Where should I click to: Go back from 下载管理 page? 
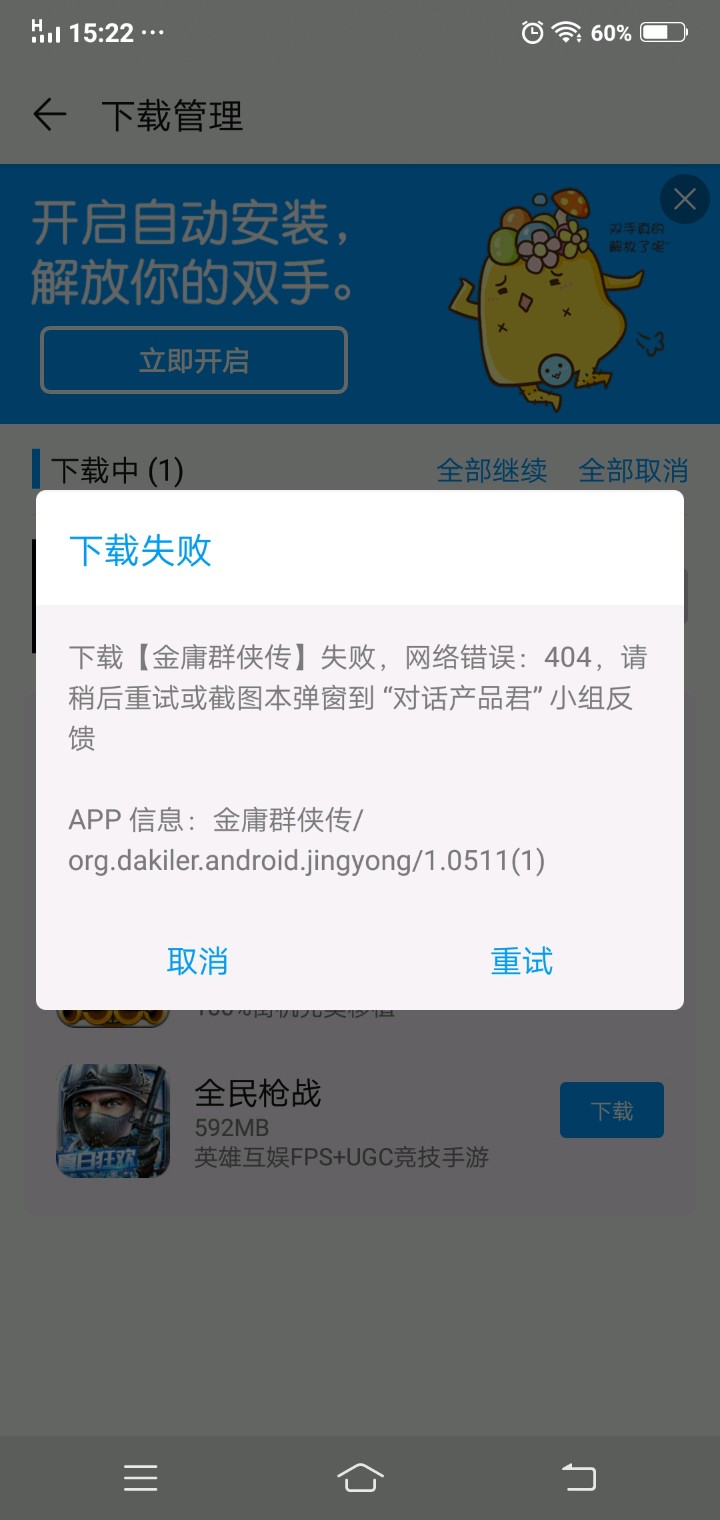49,115
